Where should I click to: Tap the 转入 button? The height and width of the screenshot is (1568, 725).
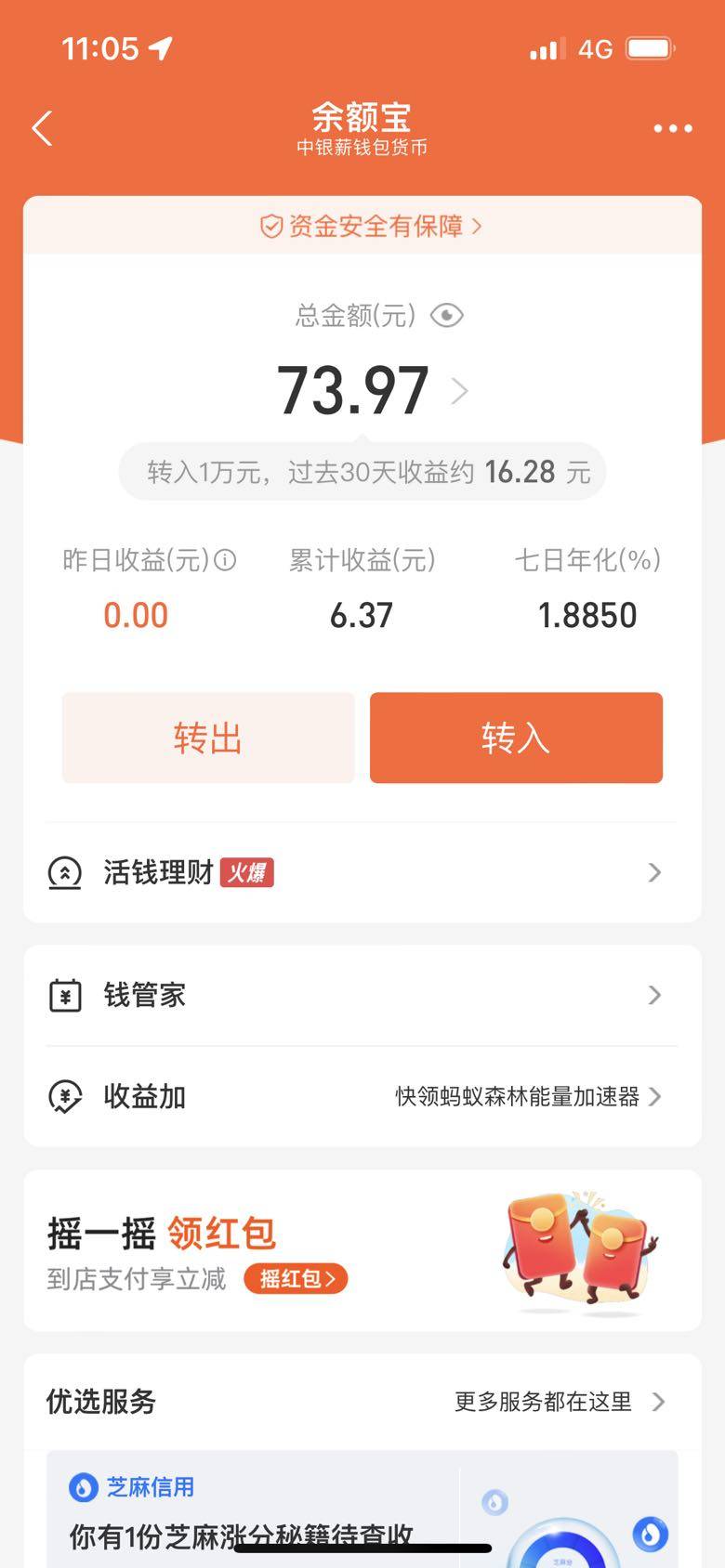point(516,738)
